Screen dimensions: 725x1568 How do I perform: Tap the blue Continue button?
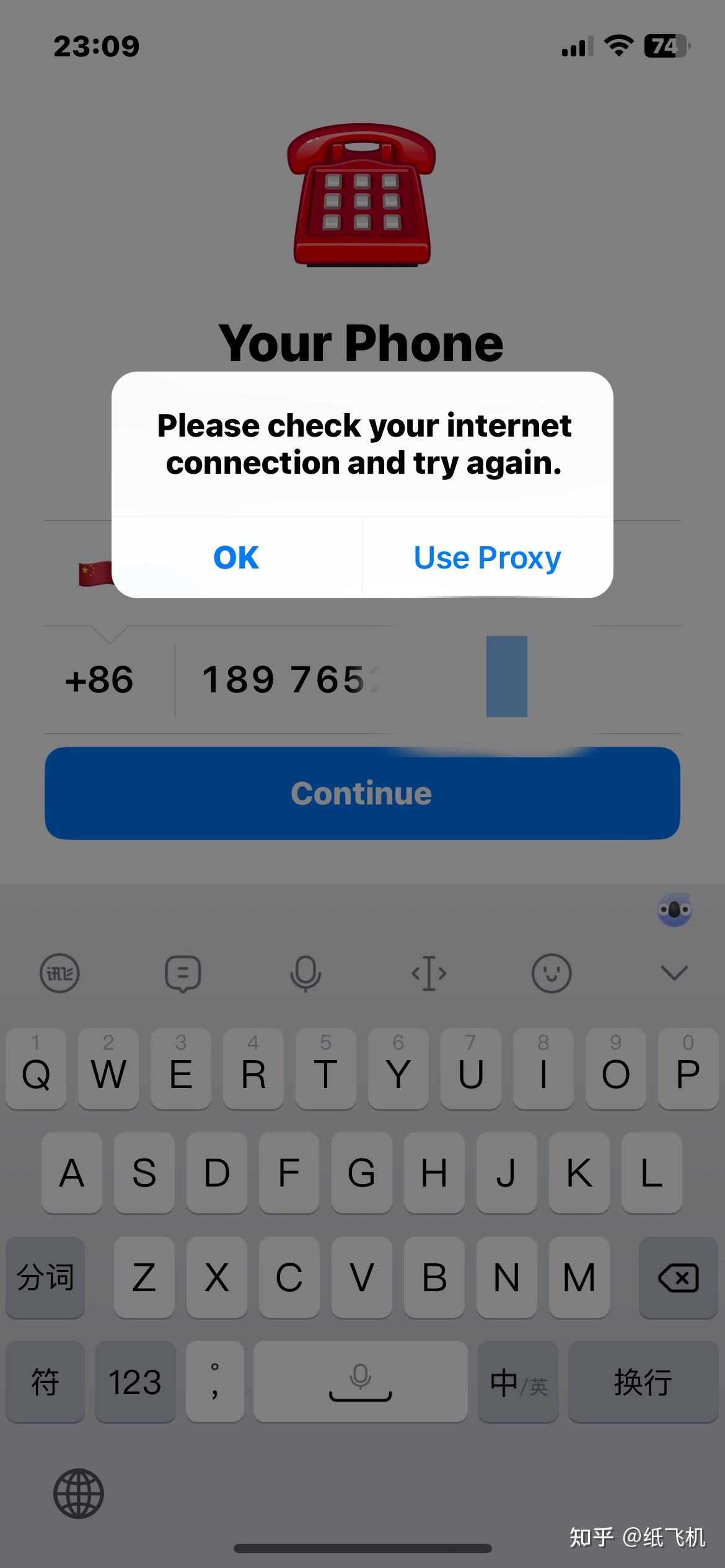click(x=362, y=793)
